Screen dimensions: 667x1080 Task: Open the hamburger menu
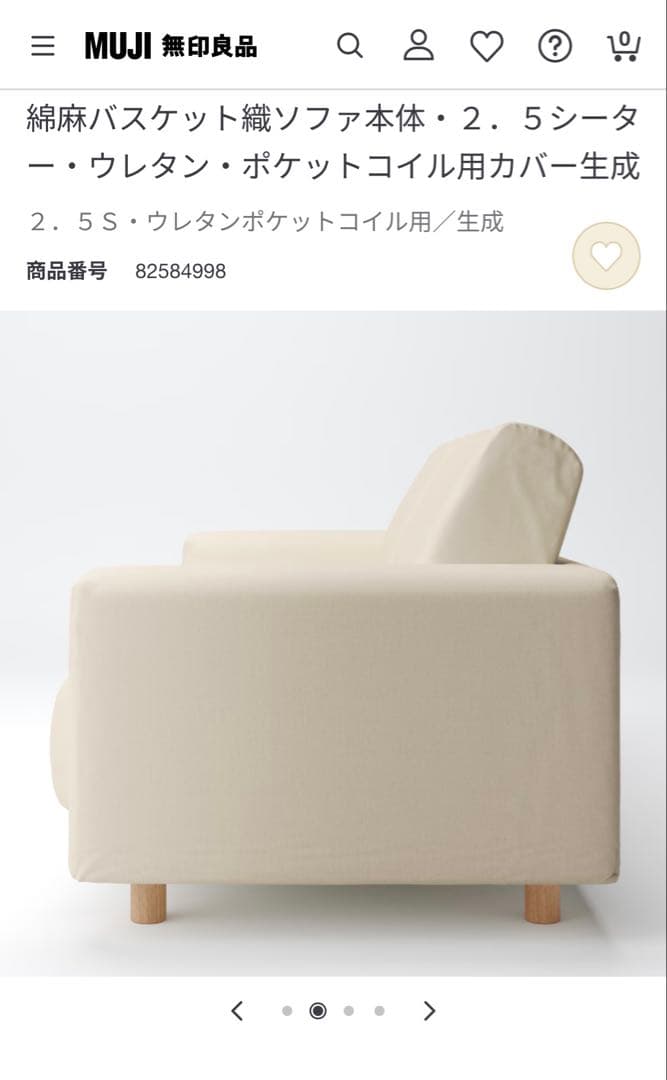42,46
